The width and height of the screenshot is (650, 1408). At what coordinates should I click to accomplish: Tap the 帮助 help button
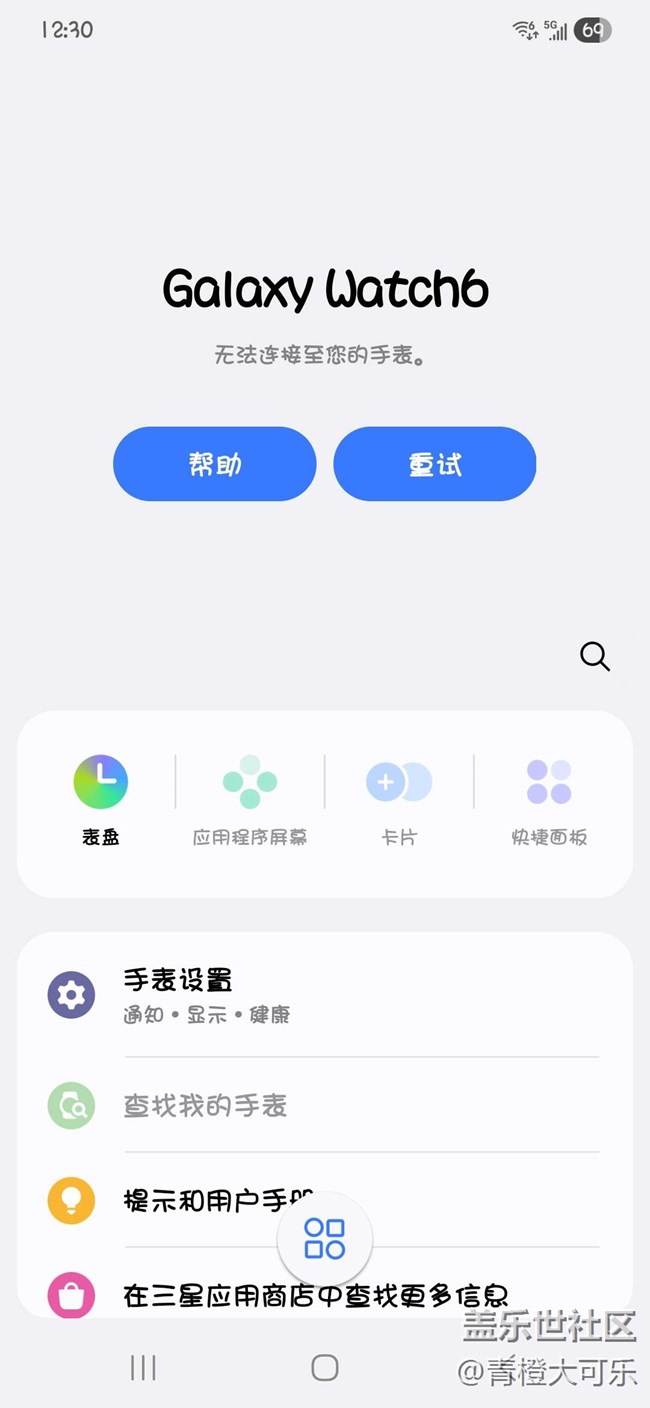point(214,464)
